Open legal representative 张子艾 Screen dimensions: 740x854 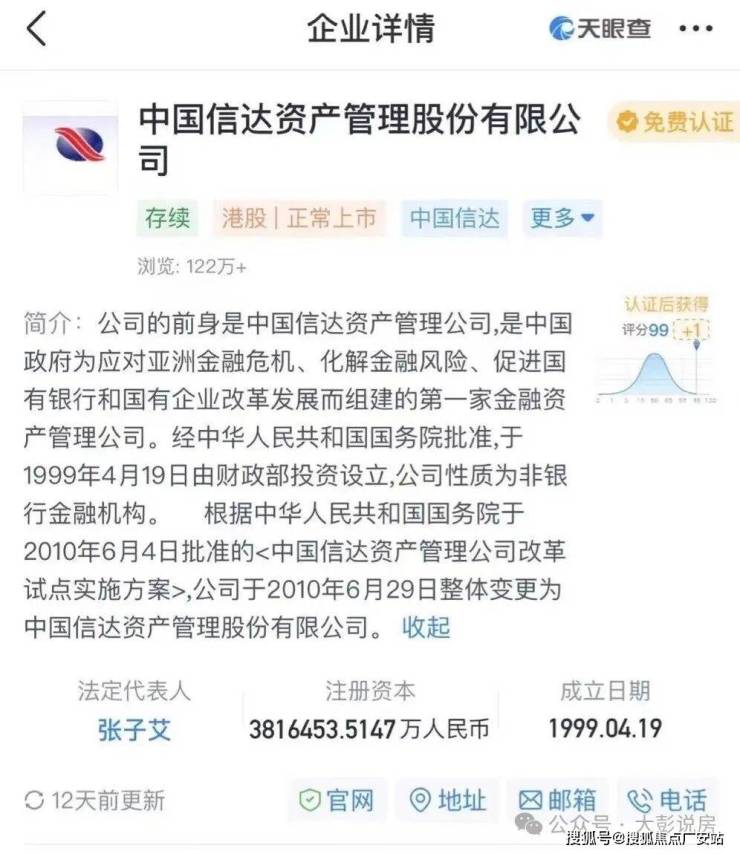(134, 729)
